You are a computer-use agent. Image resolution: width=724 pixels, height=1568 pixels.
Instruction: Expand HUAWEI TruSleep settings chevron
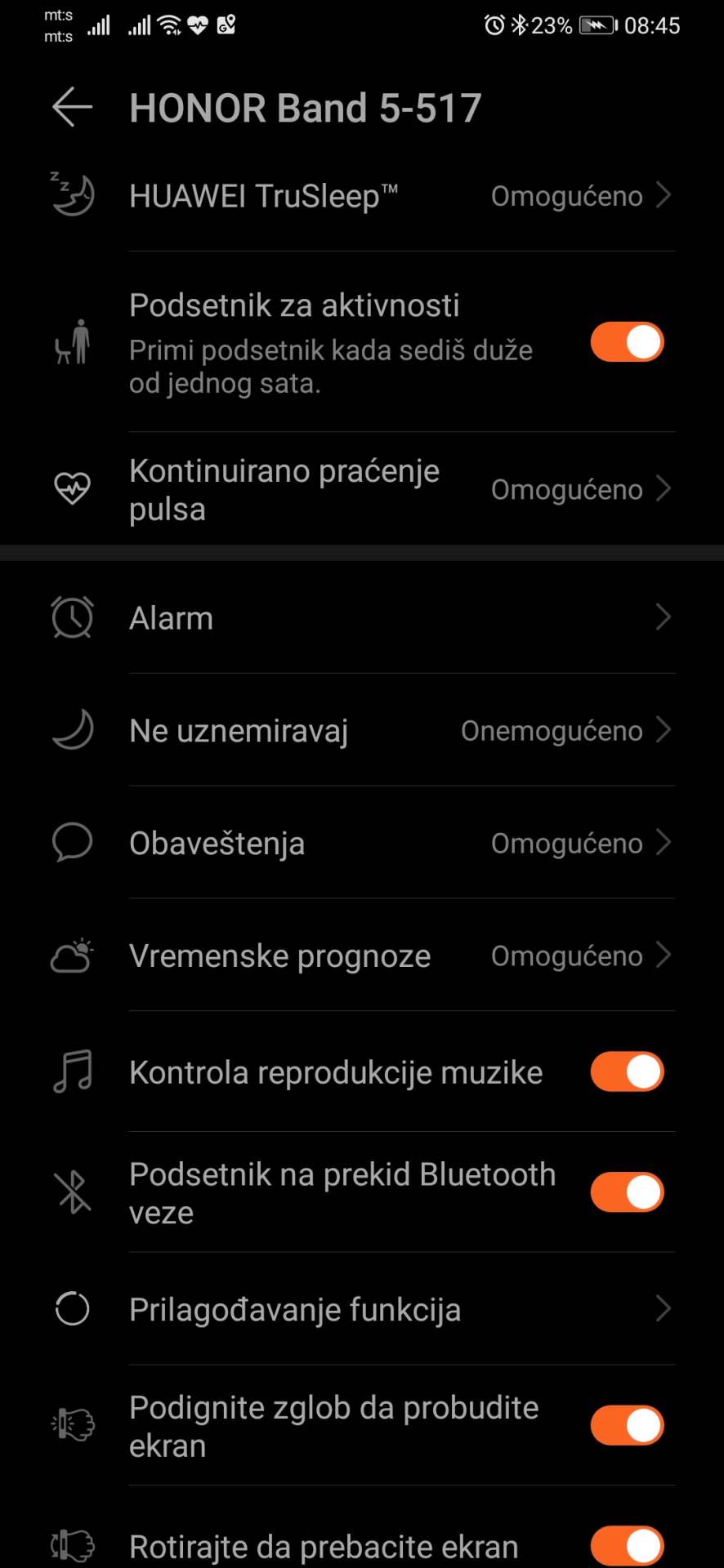[663, 194]
